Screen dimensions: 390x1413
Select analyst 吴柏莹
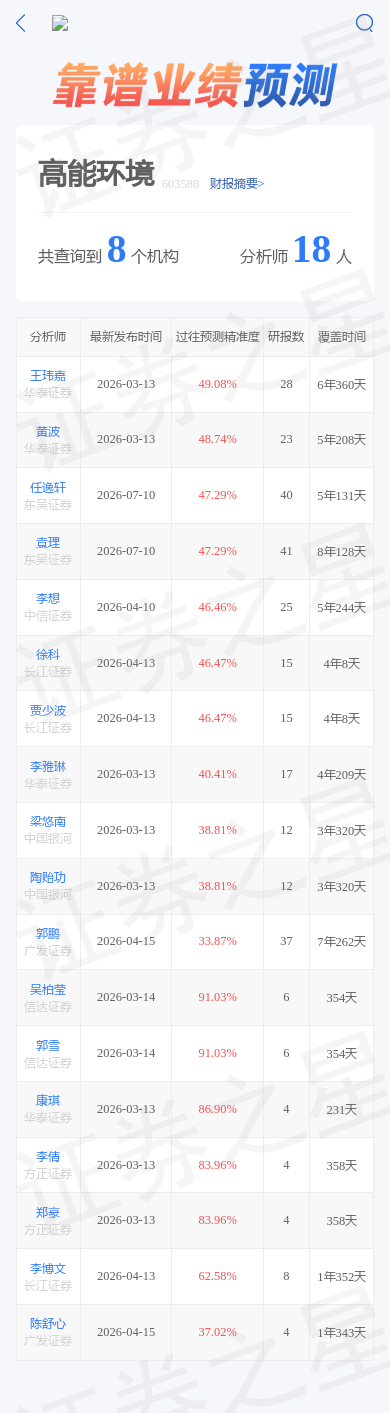click(x=48, y=990)
